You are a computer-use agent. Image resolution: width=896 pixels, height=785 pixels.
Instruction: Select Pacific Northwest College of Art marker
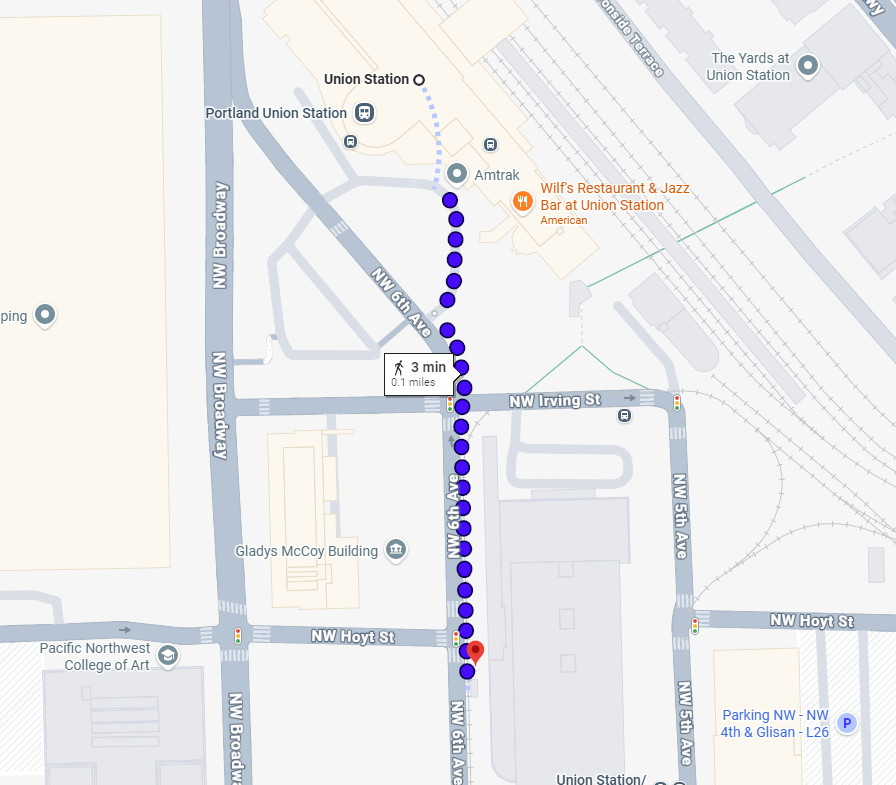[x=168, y=656]
